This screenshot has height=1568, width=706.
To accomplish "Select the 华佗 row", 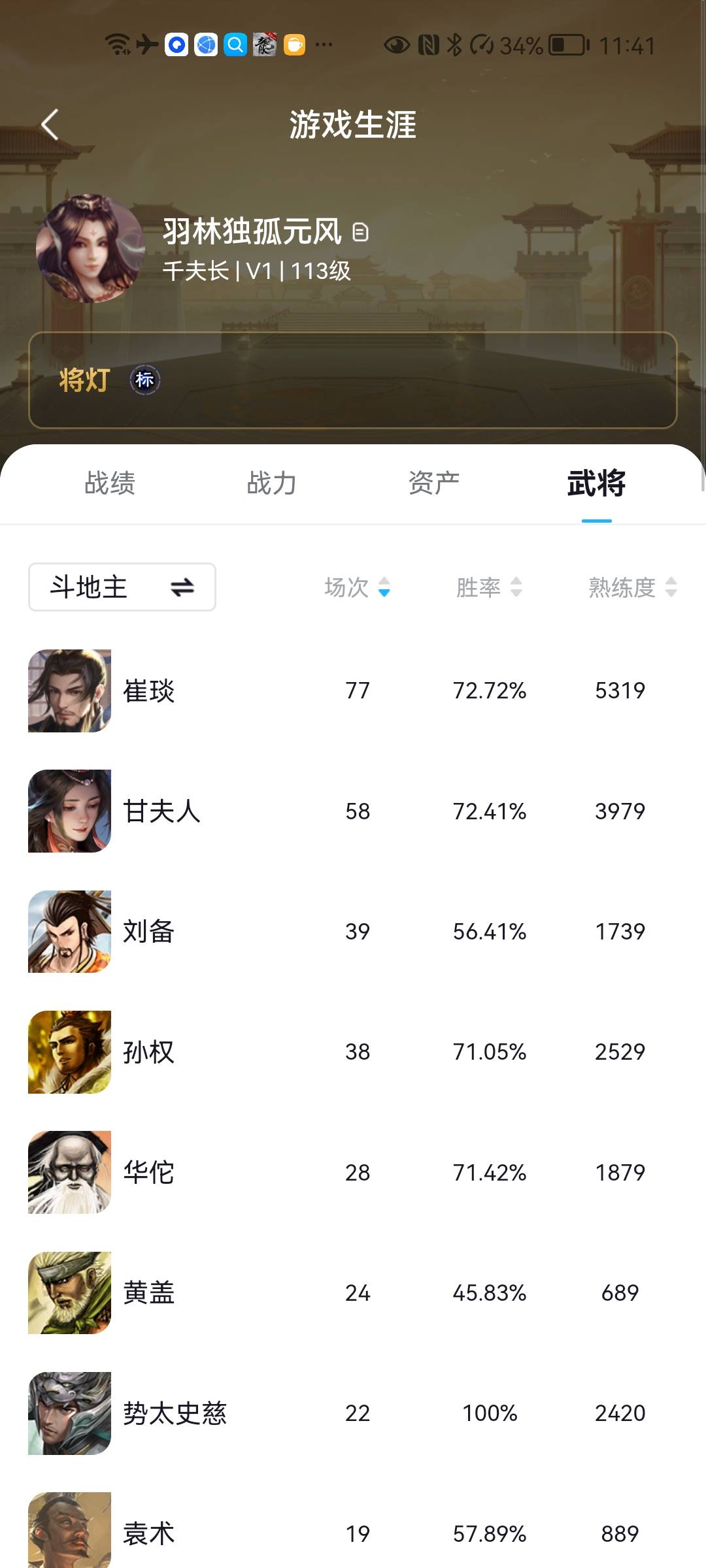I will [x=353, y=1172].
